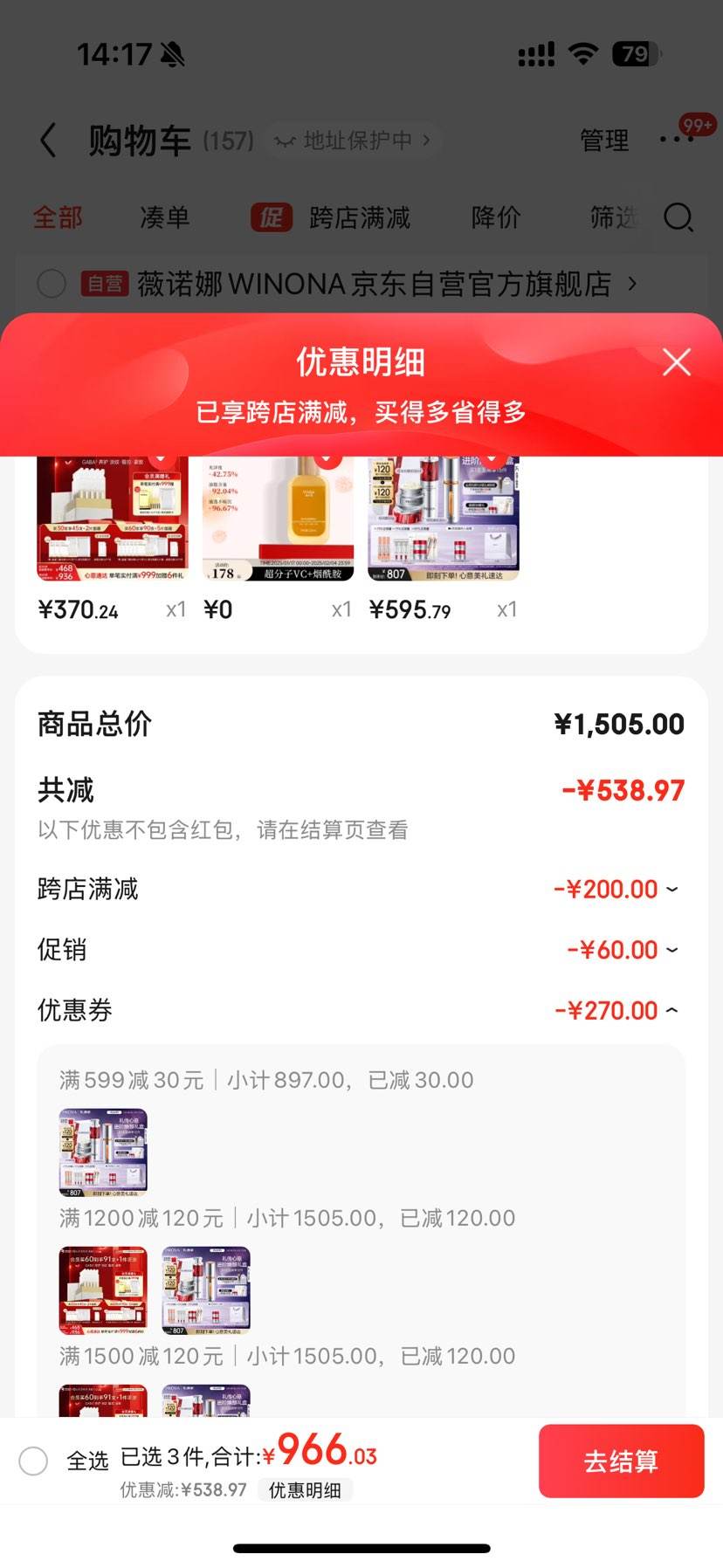The height and width of the screenshot is (1568, 723).
Task: Select the ¥0 product thumbnail
Action: [x=279, y=517]
